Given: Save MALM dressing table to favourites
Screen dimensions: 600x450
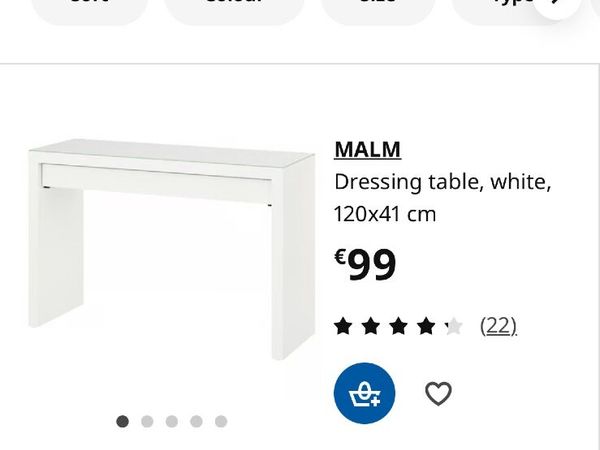Looking at the screenshot, I should tap(438, 394).
